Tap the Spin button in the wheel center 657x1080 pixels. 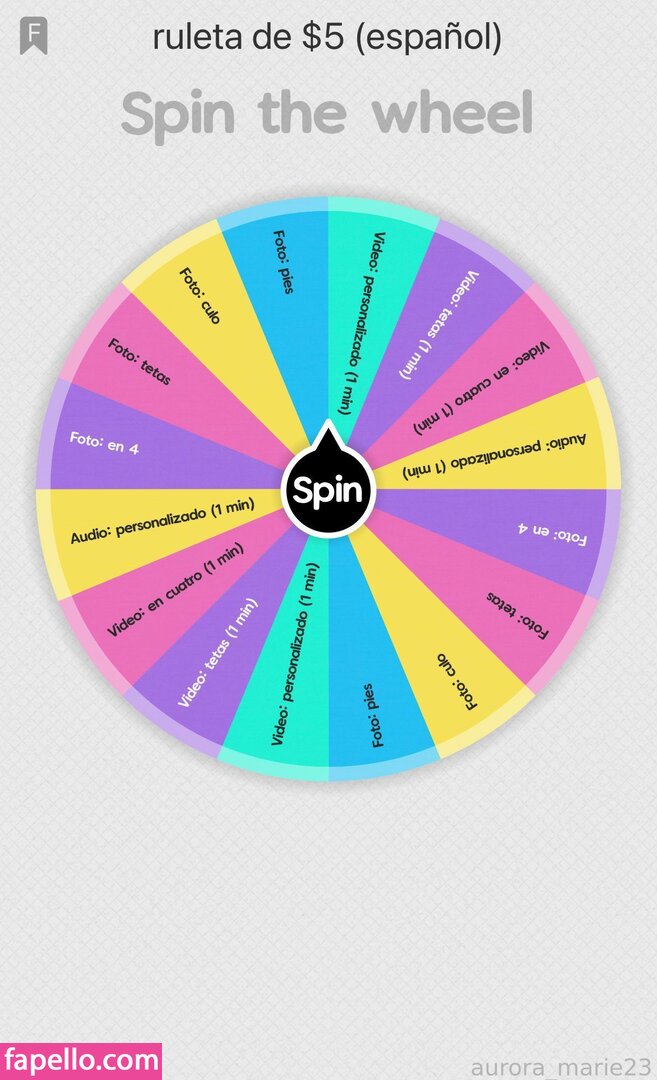328,490
